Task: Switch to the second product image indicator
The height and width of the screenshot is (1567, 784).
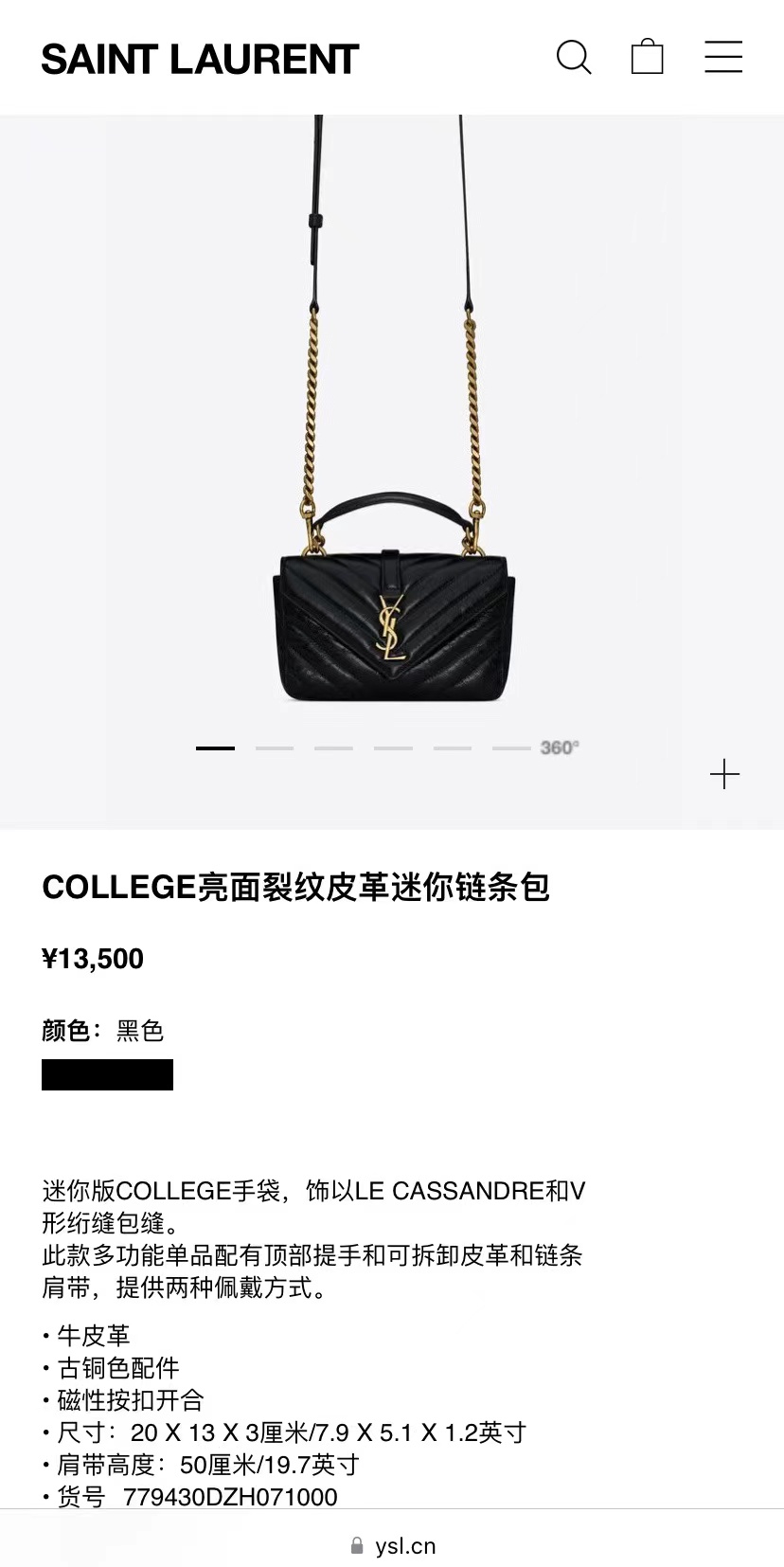Action: [276, 747]
